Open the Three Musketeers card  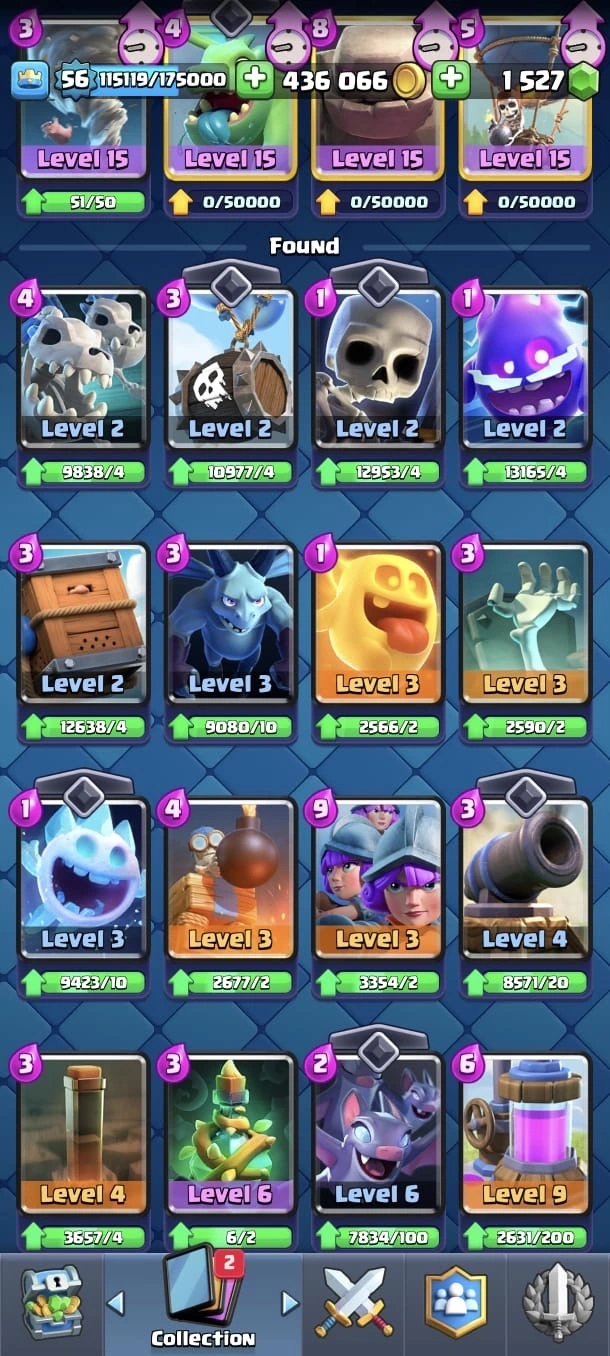pos(378,880)
